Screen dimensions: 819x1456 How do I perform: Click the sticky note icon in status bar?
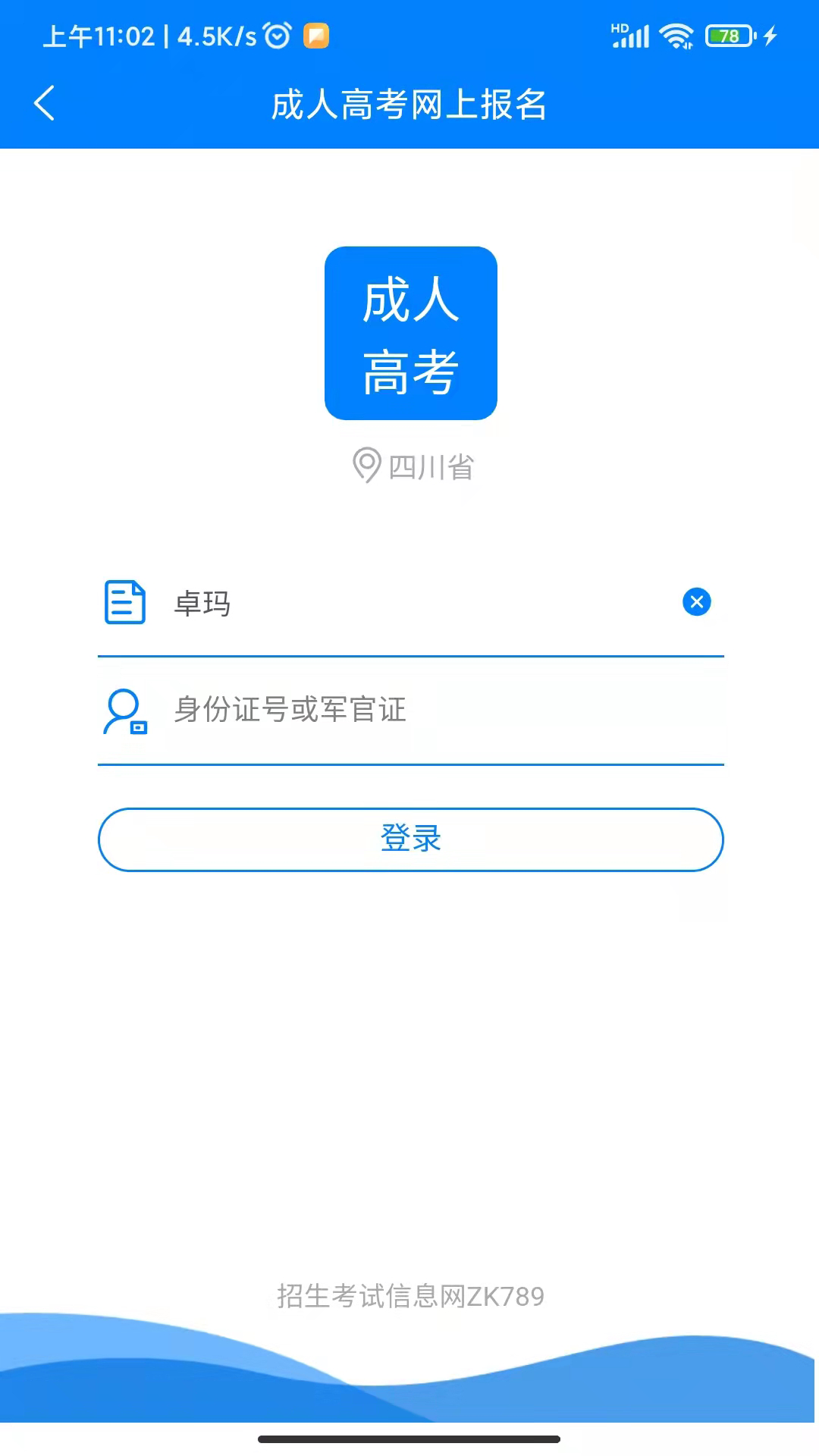(x=315, y=34)
